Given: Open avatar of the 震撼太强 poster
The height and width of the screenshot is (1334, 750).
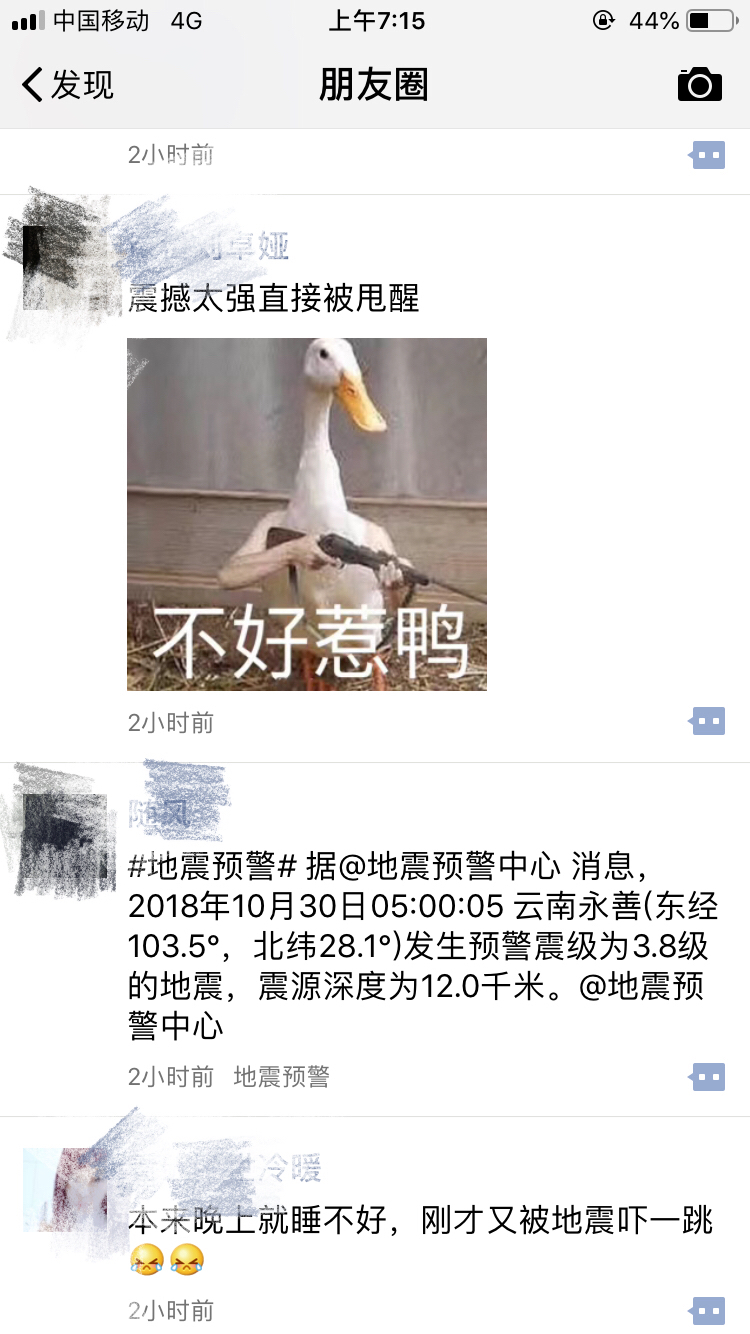Looking at the screenshot, I should [62, 268].
